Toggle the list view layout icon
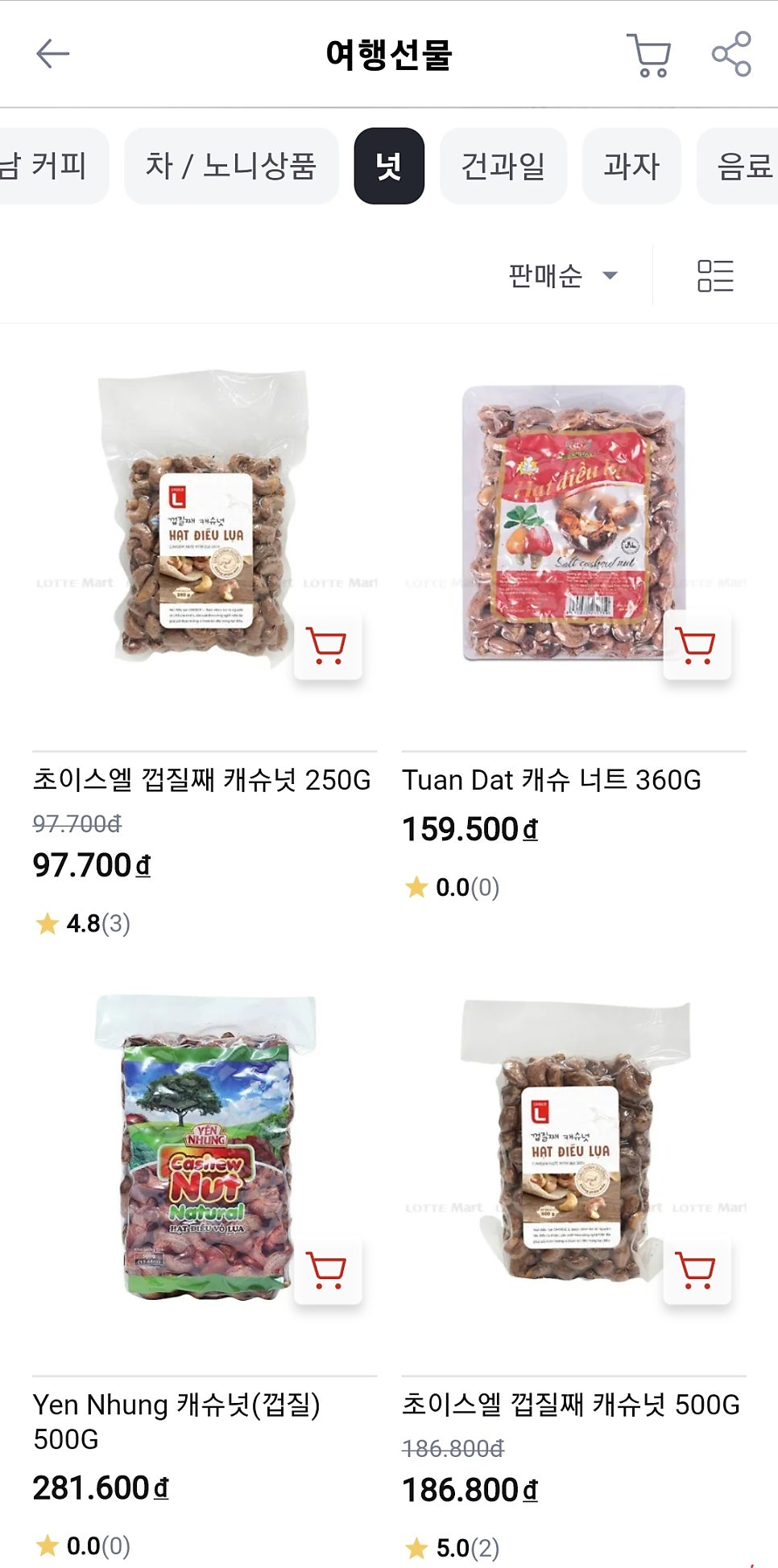This screenshot has height=1568, width=778. (x=715, y=275)
